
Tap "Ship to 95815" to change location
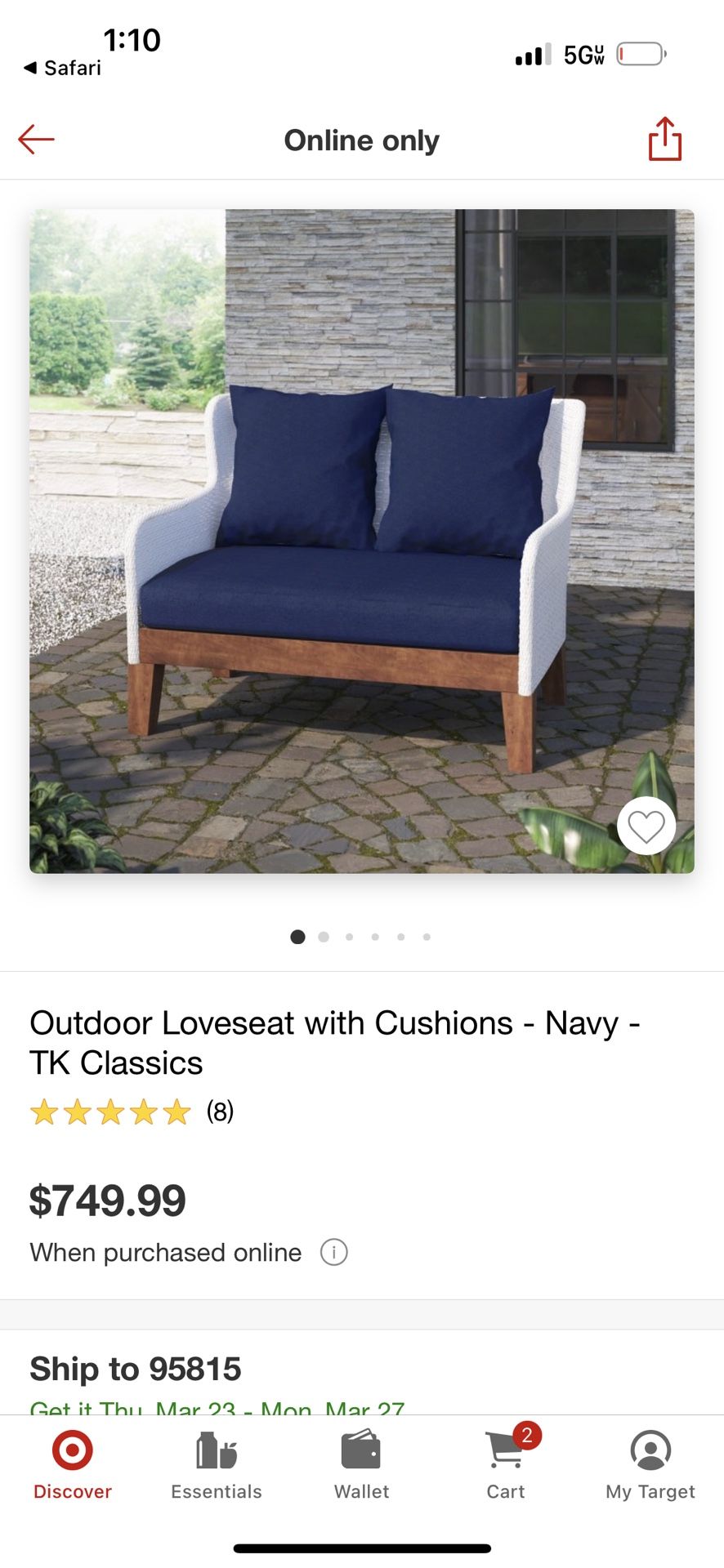coord(136,1369)
